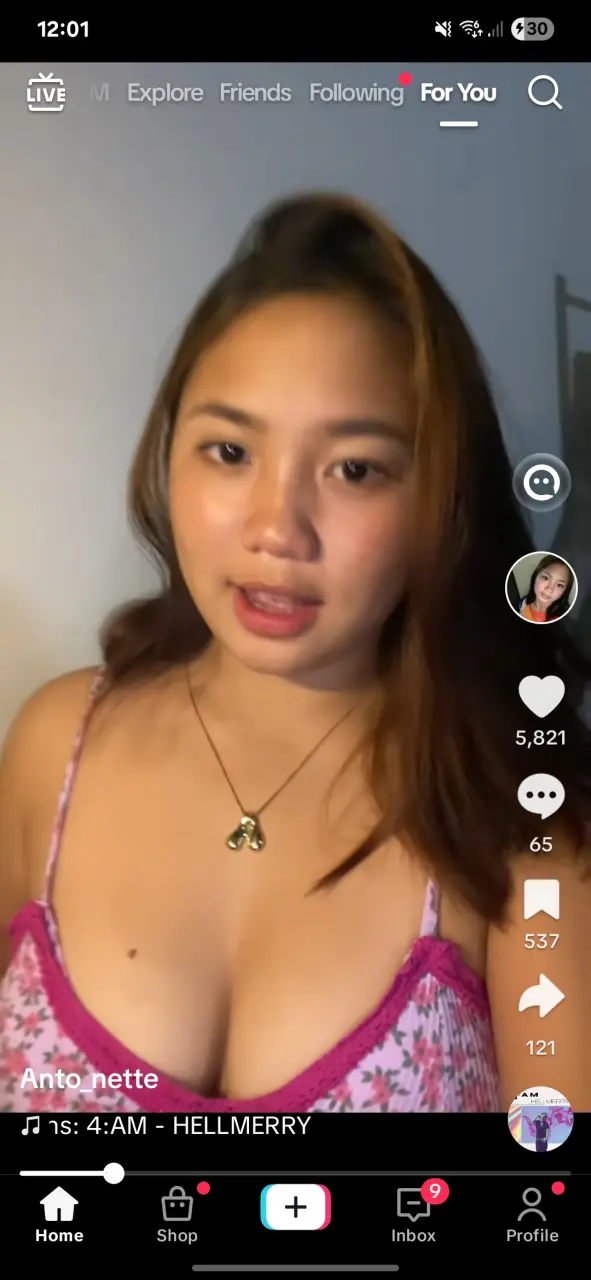Tap the video progress bar
The width and height of the screenshot is (591, 1280).
click(295, 1173)
